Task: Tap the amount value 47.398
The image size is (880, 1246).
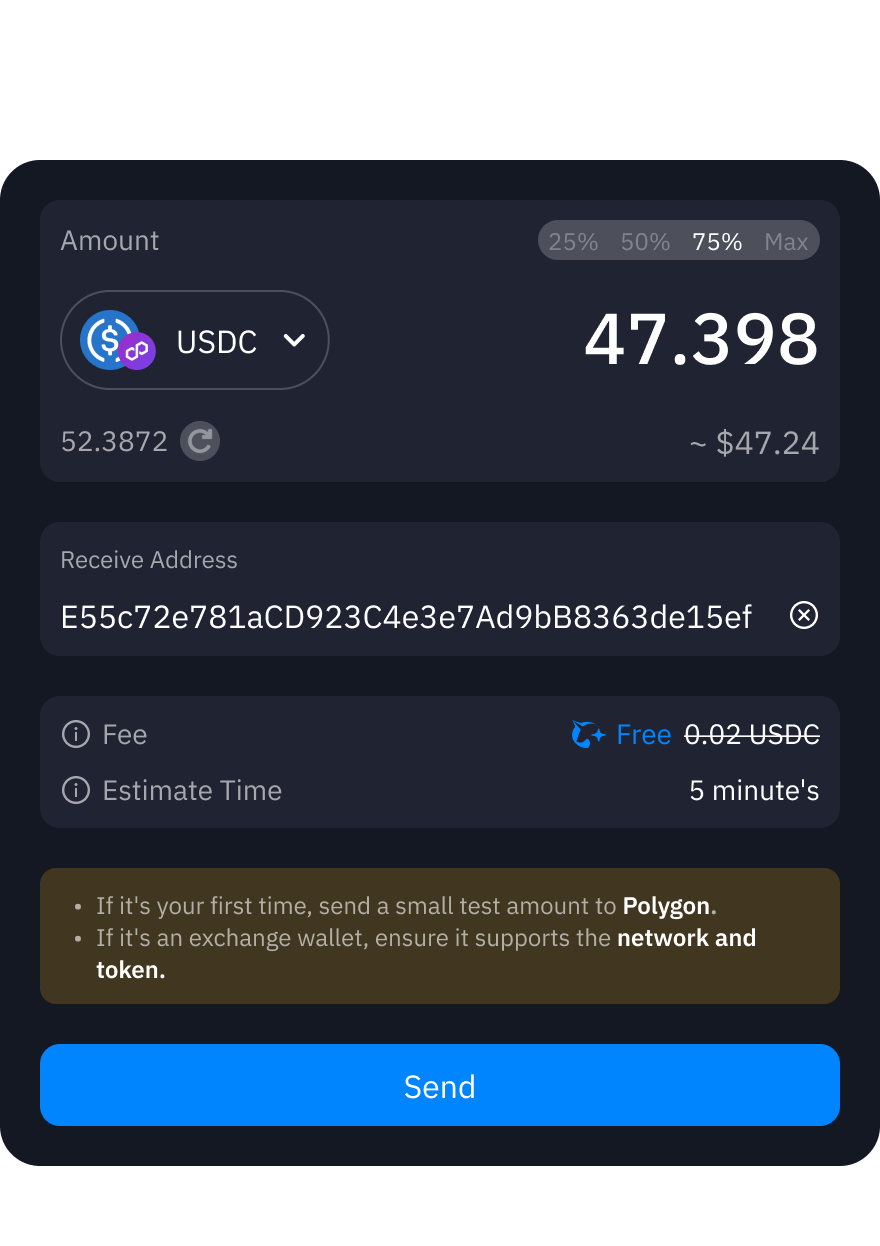Action: 701,340
